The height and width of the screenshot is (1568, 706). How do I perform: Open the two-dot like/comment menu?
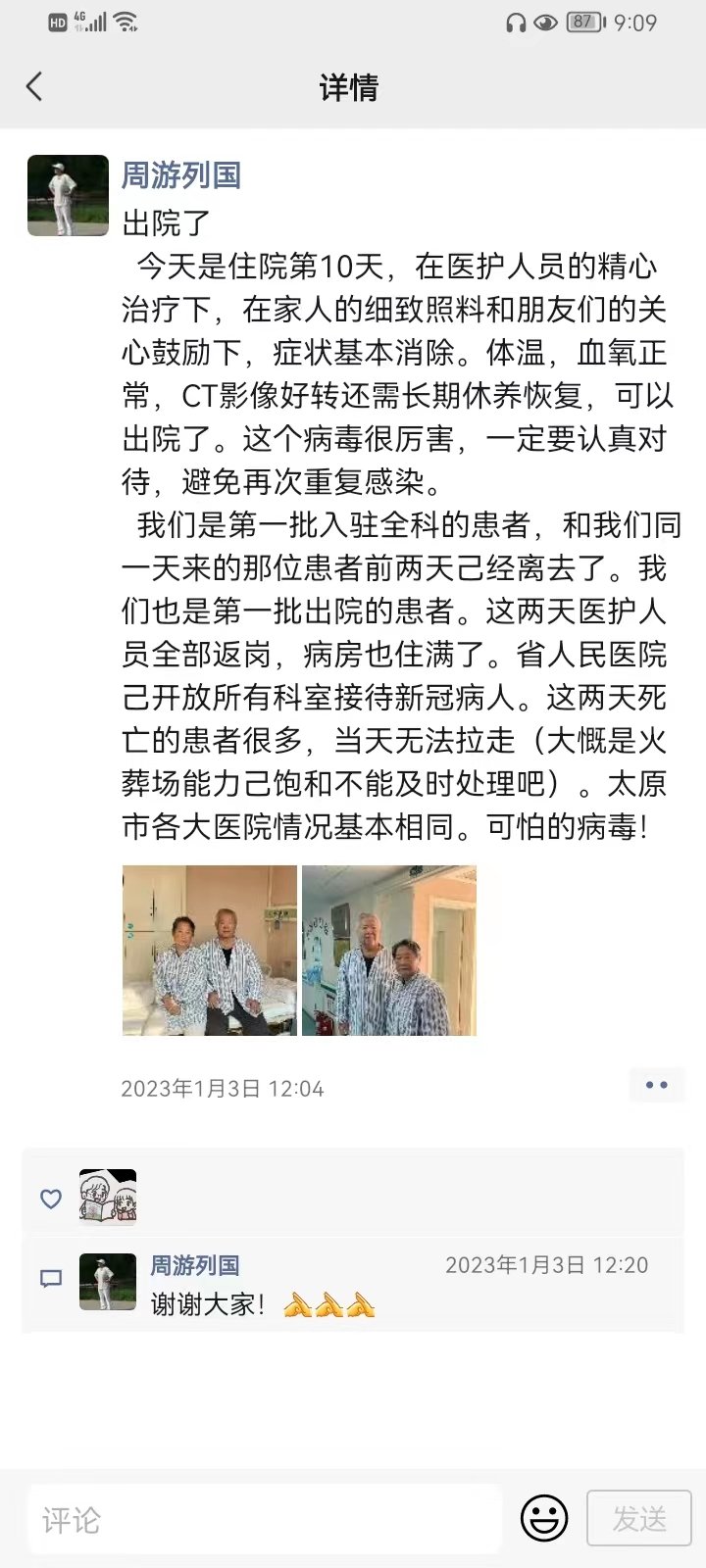[x=656, y=1085]
